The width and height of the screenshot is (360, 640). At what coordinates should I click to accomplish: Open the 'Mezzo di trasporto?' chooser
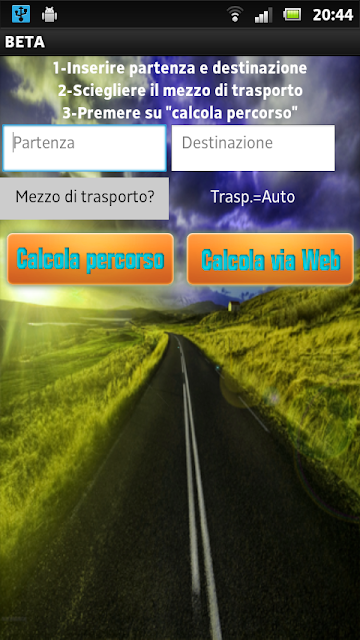pos(84,198)
